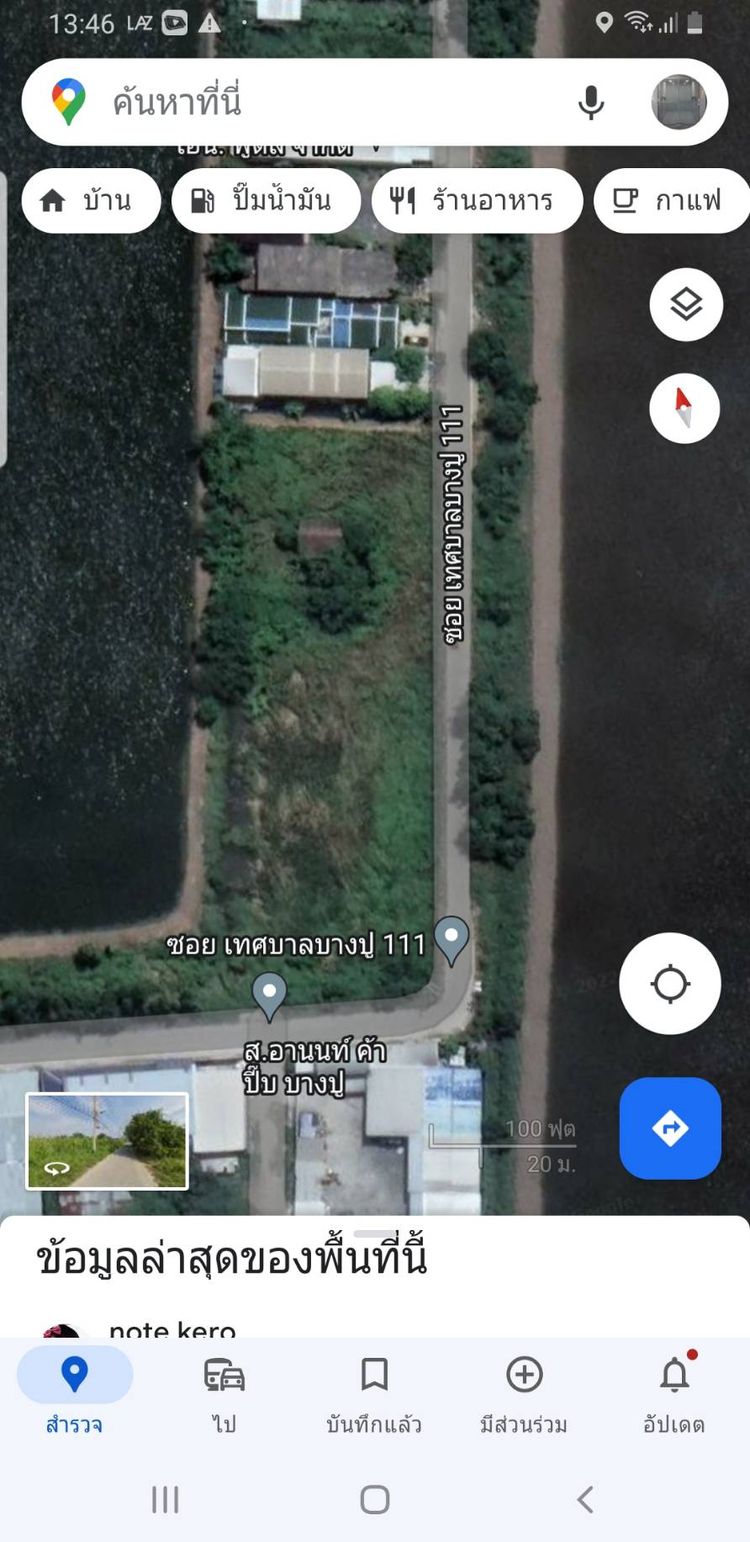Select the บ้าน home chip
Image resolution: width=750 pixels, height=1542 pixels.
(90, 201)
